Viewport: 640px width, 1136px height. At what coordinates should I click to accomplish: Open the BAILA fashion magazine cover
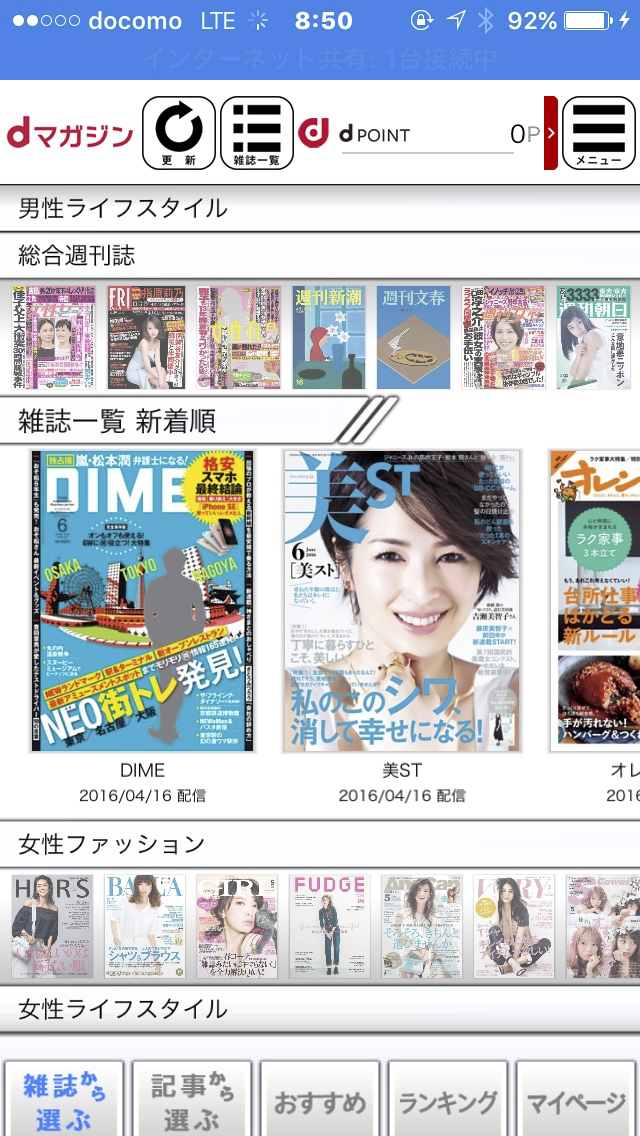click(x=144, y=926)
